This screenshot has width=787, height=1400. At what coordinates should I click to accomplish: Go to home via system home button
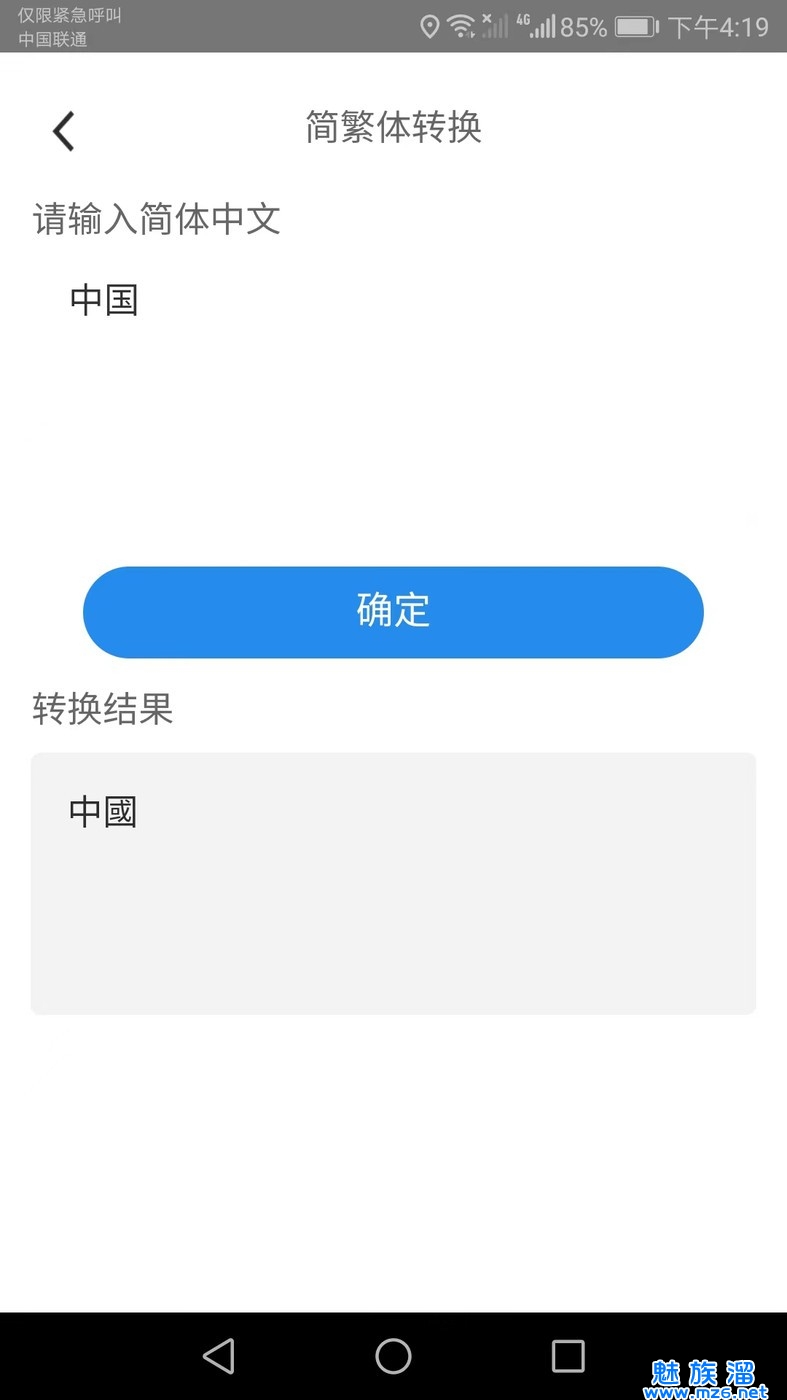[x=393, y=1356]
